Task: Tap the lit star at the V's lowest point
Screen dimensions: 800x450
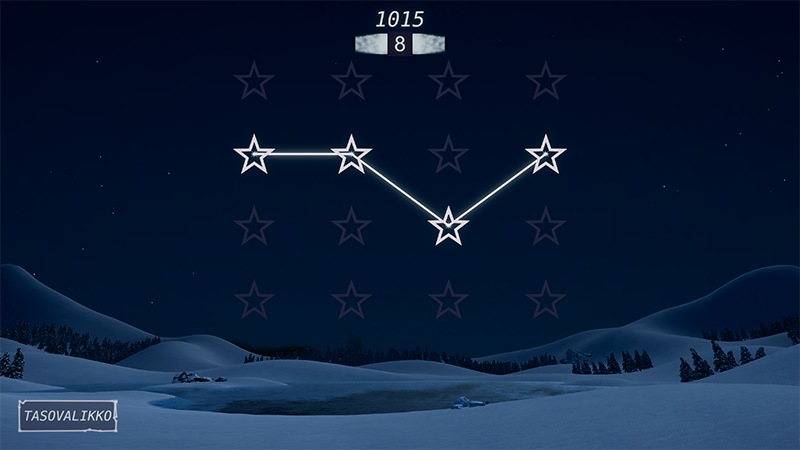Action: tap(449, 226)
